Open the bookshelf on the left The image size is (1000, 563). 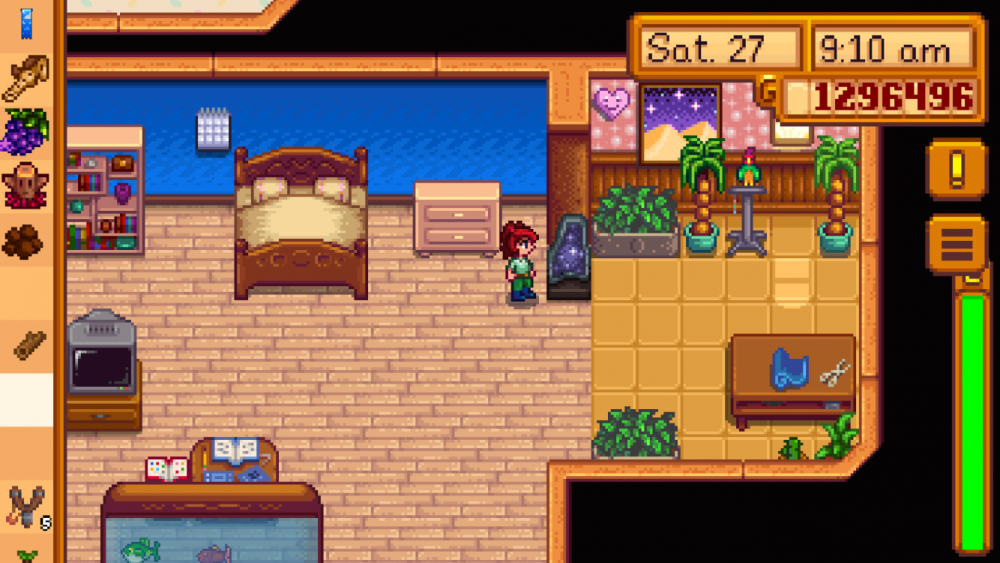(x=104, y=190)
